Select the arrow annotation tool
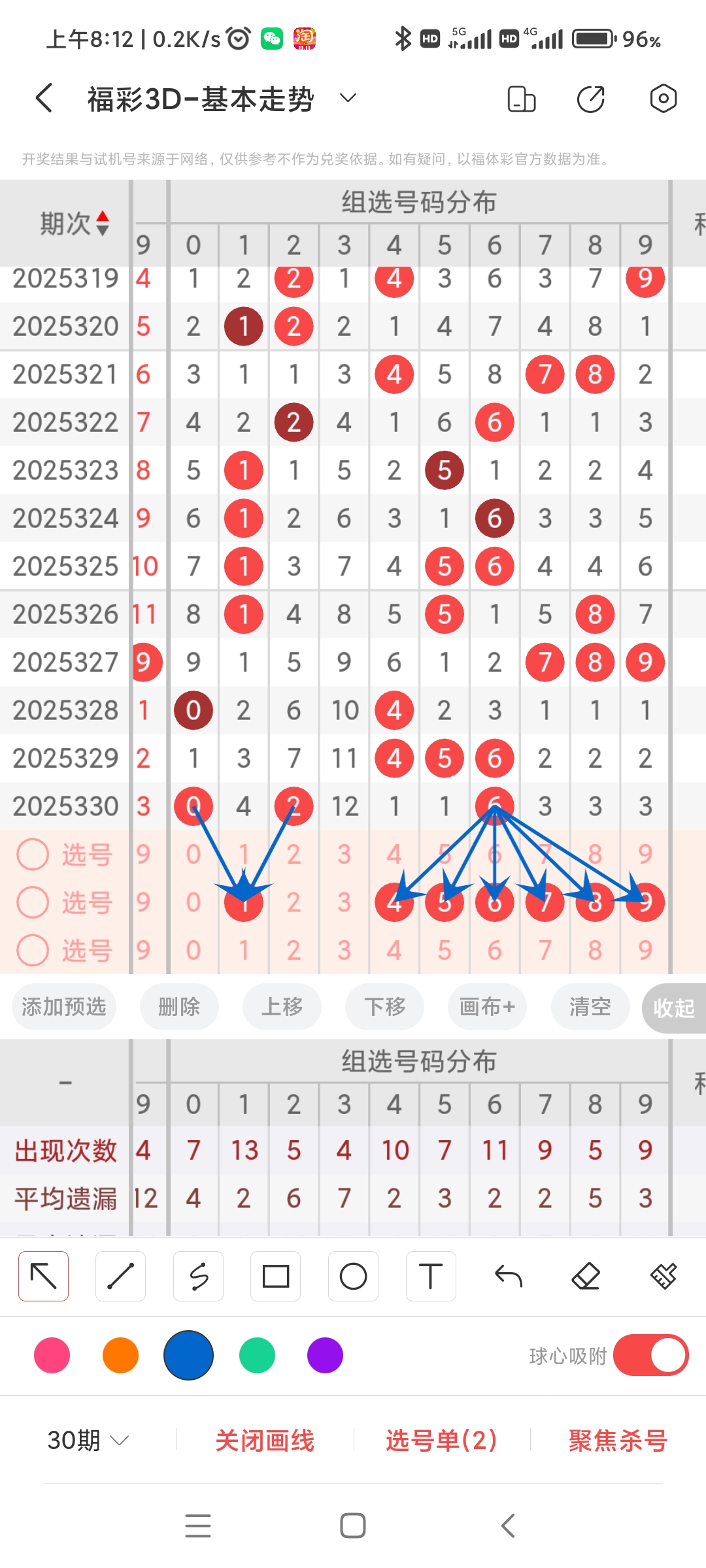This screenshot has width=706, height=1568. click(x=43, y=1275)
